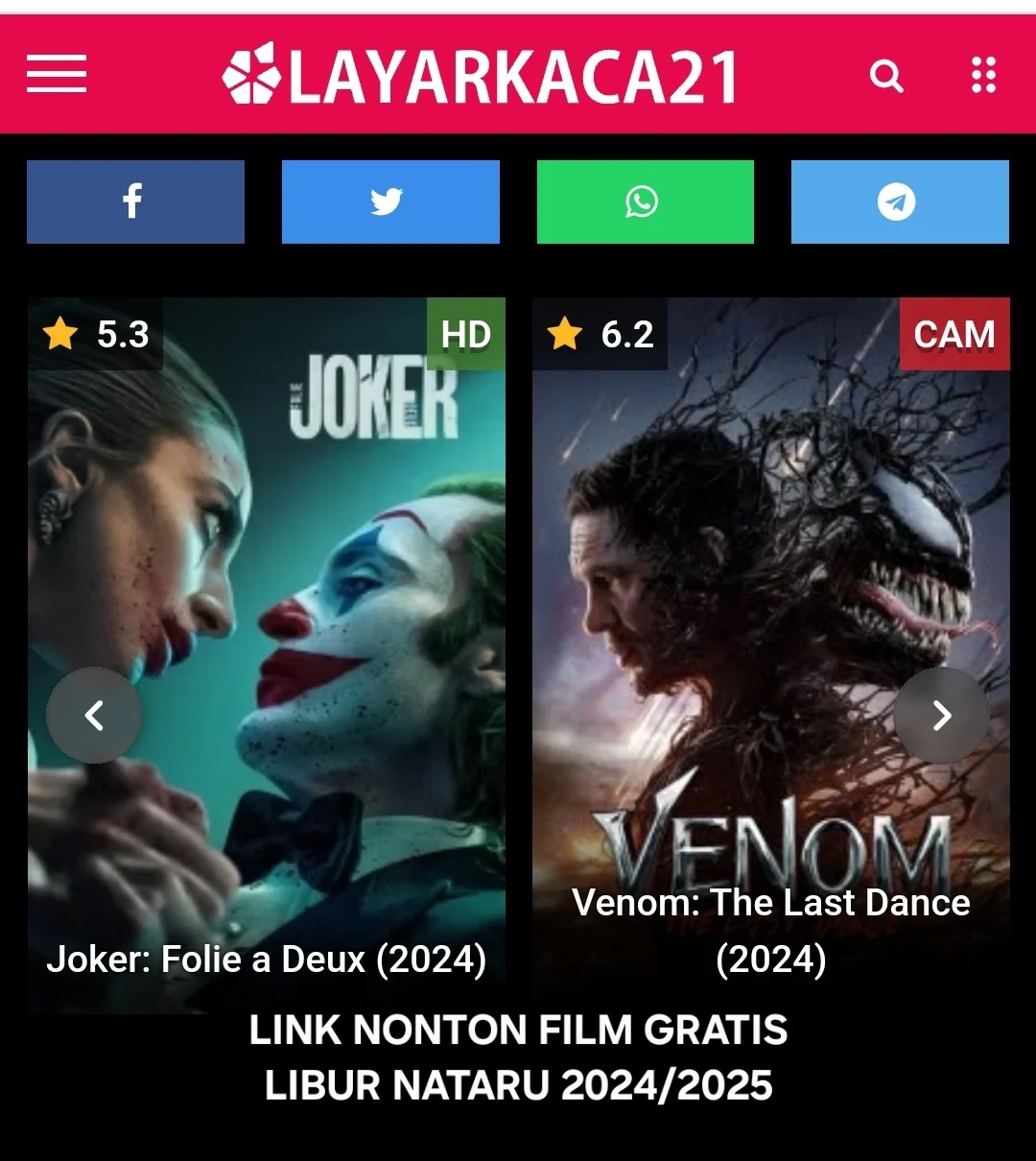Image resolution: width=1036 pixels, height=1161 pixels.
Task: Click LINK NONTON FILM GRATIS banner text
Action: click(518, 1031)
